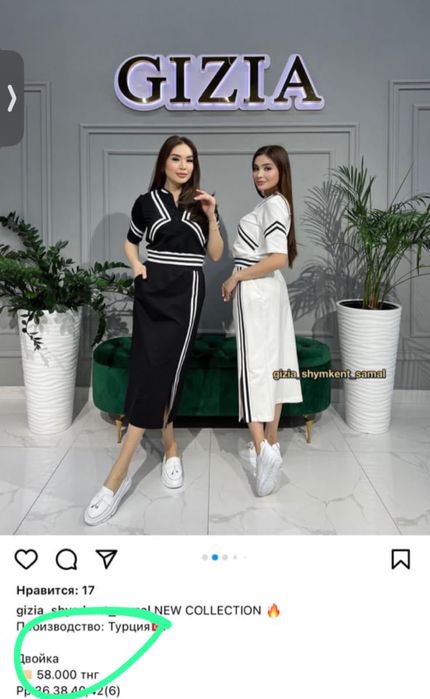View who liked via Нравится: 17
The image size is (430, 699).
coord(56,590)
